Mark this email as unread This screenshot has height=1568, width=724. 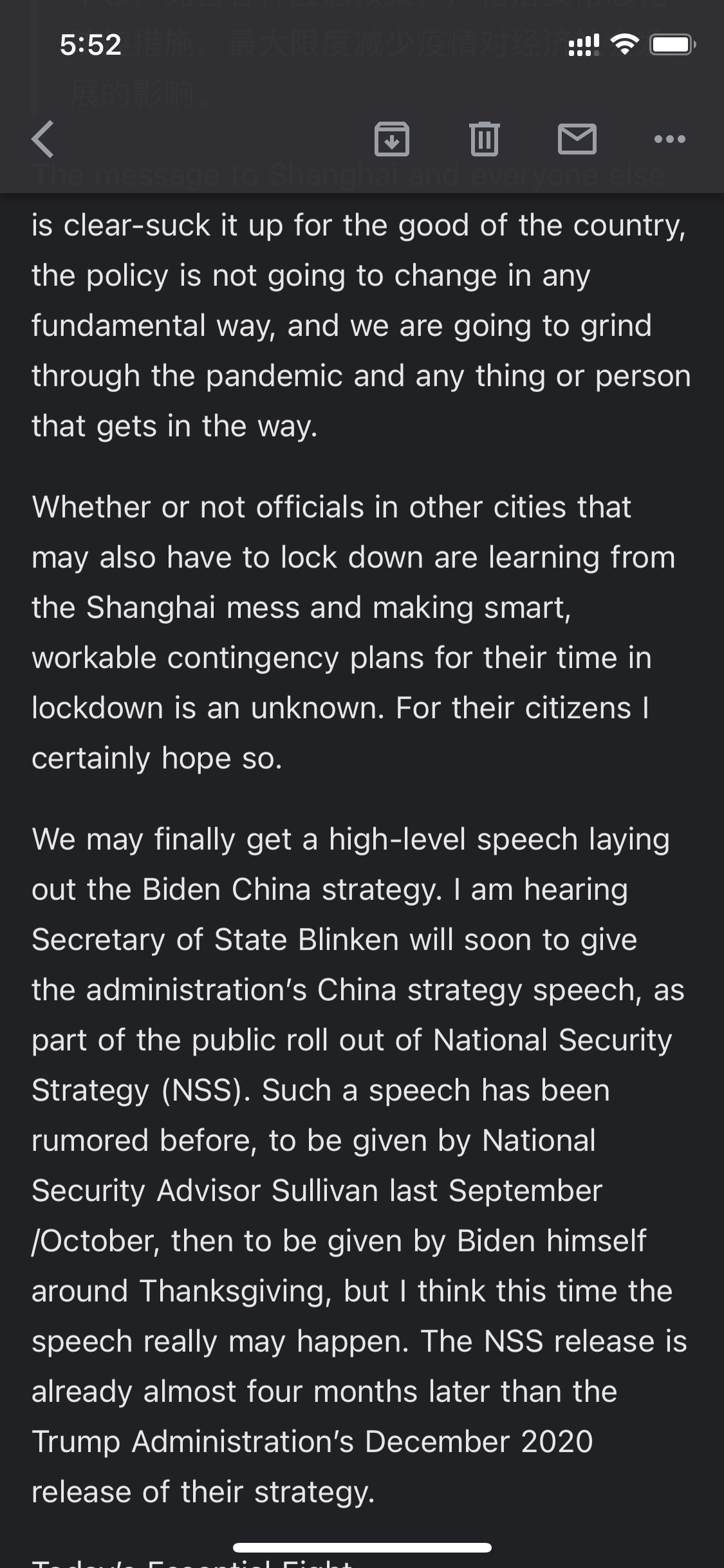(x=577, y=139)
